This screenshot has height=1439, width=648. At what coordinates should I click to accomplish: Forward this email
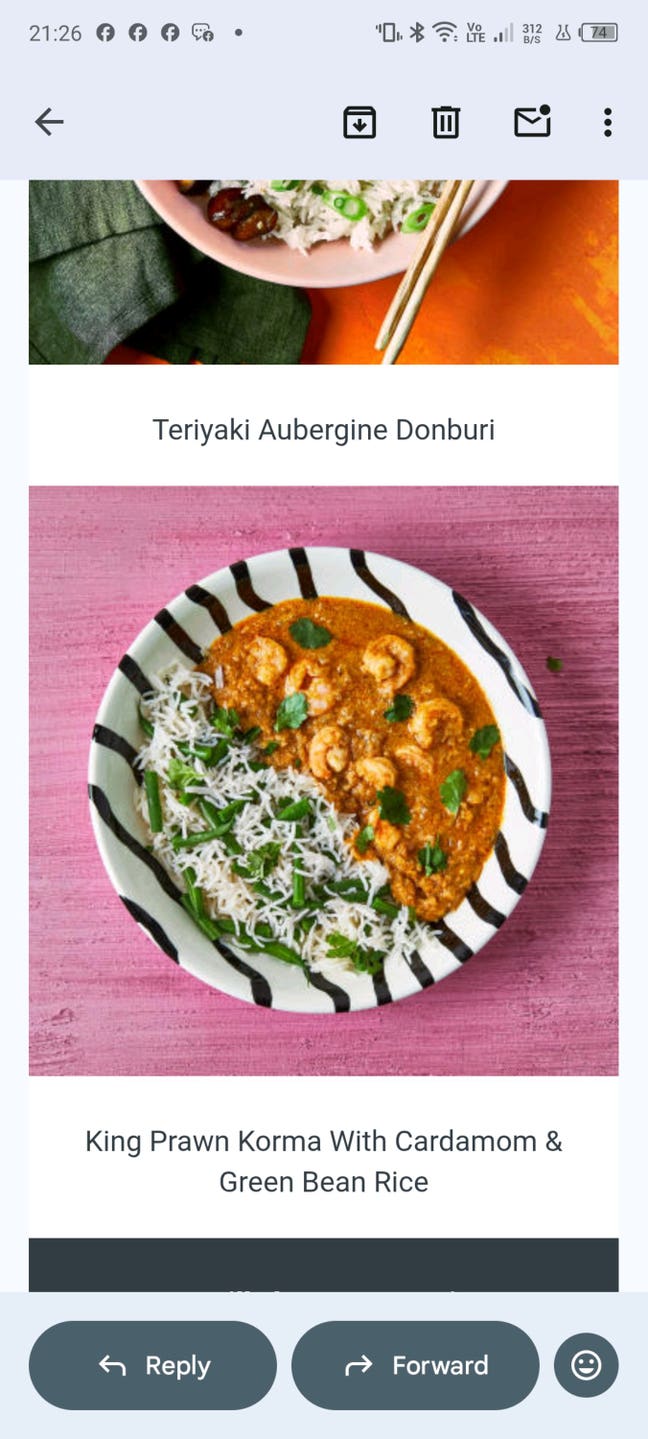(415, 1365)
